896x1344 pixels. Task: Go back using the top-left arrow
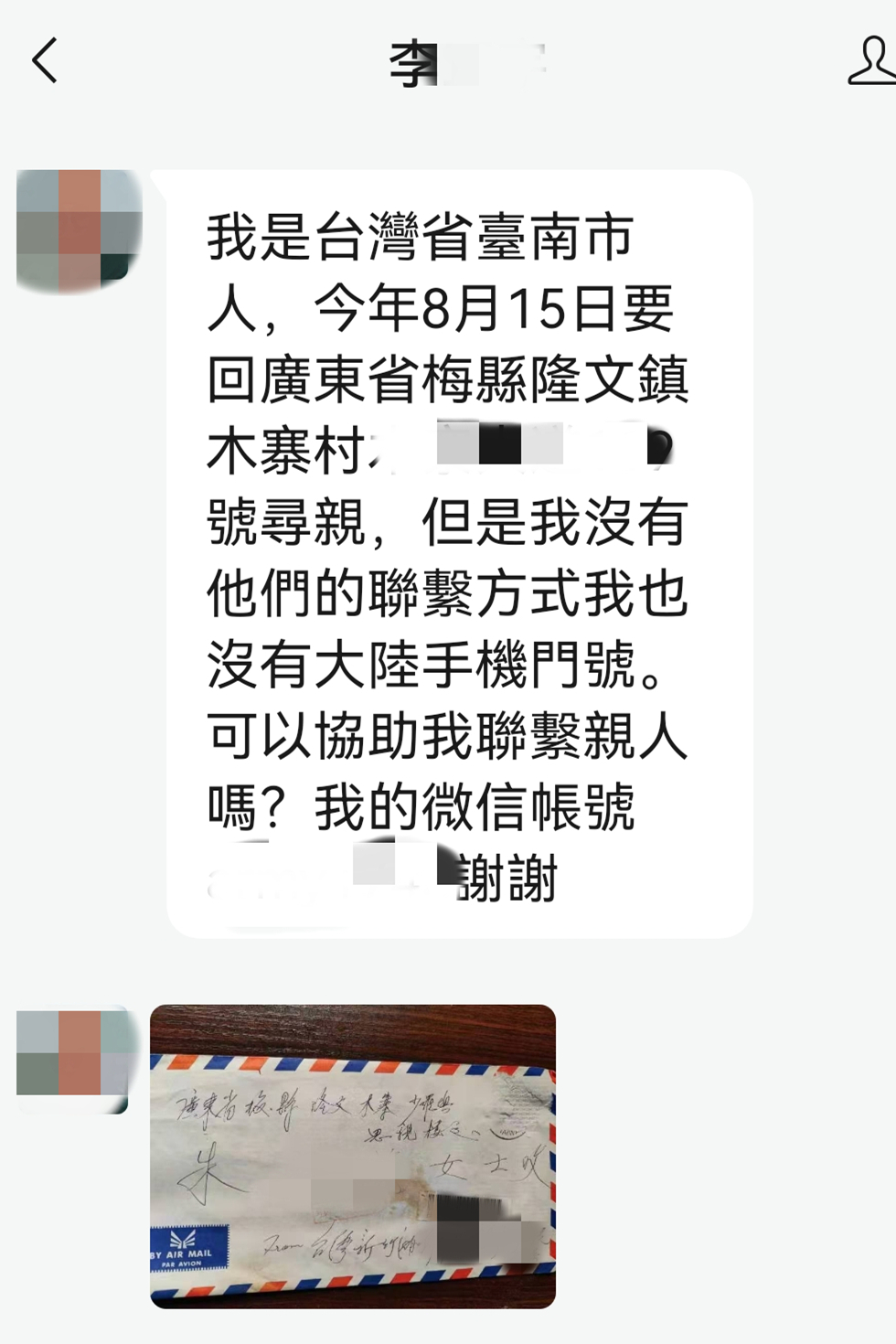coord(45,61)
